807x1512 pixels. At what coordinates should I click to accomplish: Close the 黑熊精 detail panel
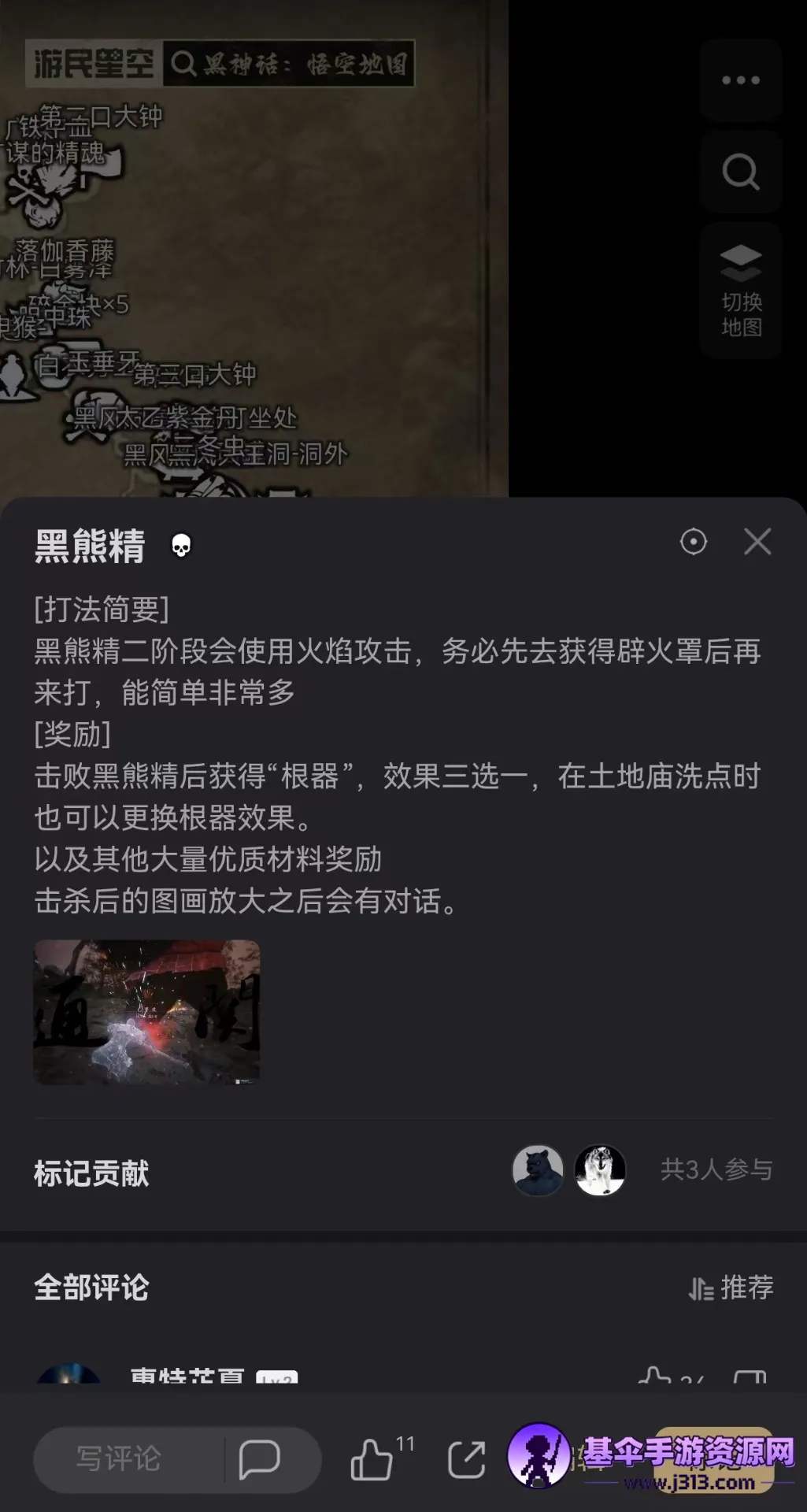pyautogui.click(x=757, y=542)
